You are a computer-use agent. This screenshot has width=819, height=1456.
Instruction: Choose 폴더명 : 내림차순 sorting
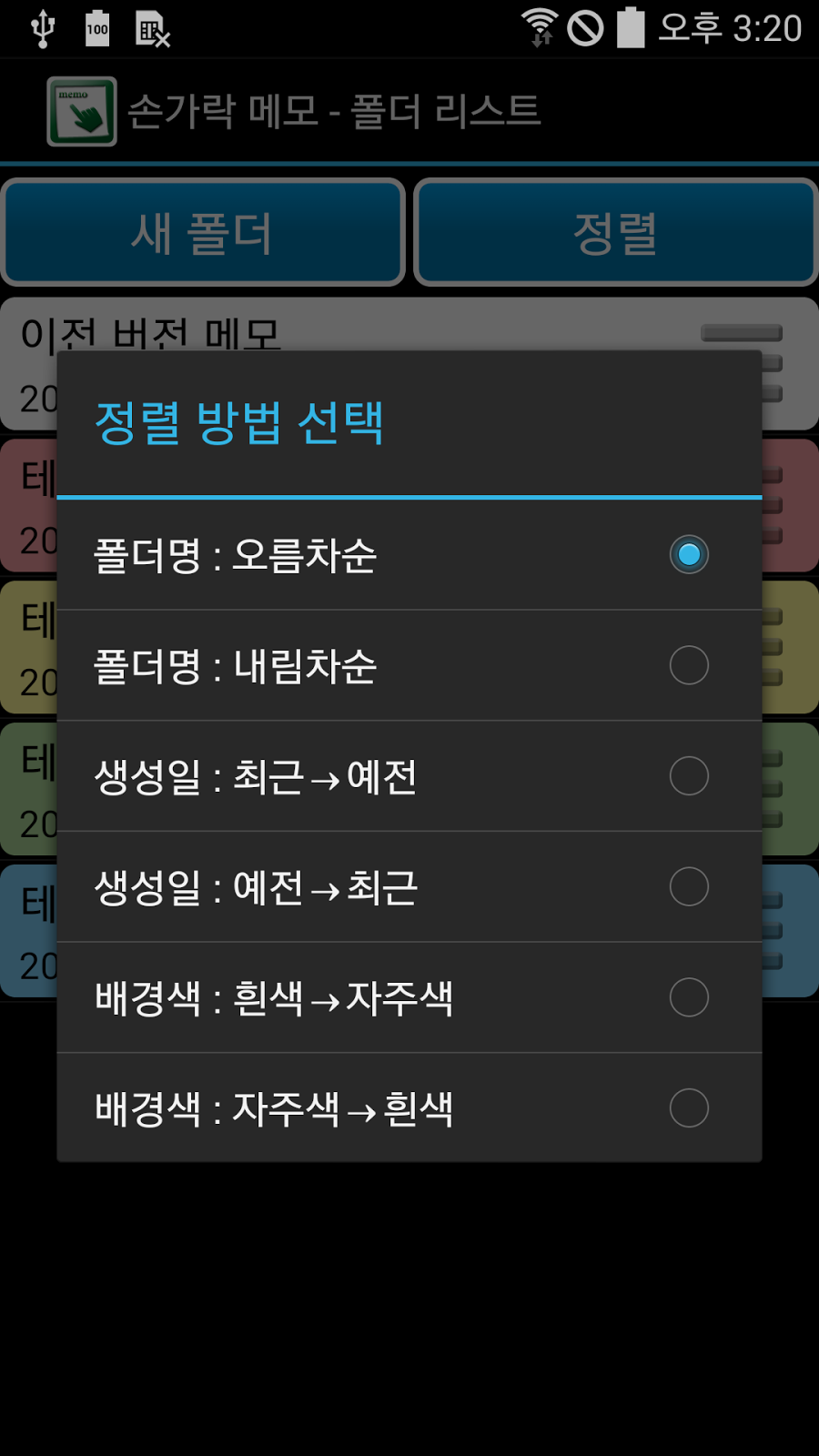[409, 665]
